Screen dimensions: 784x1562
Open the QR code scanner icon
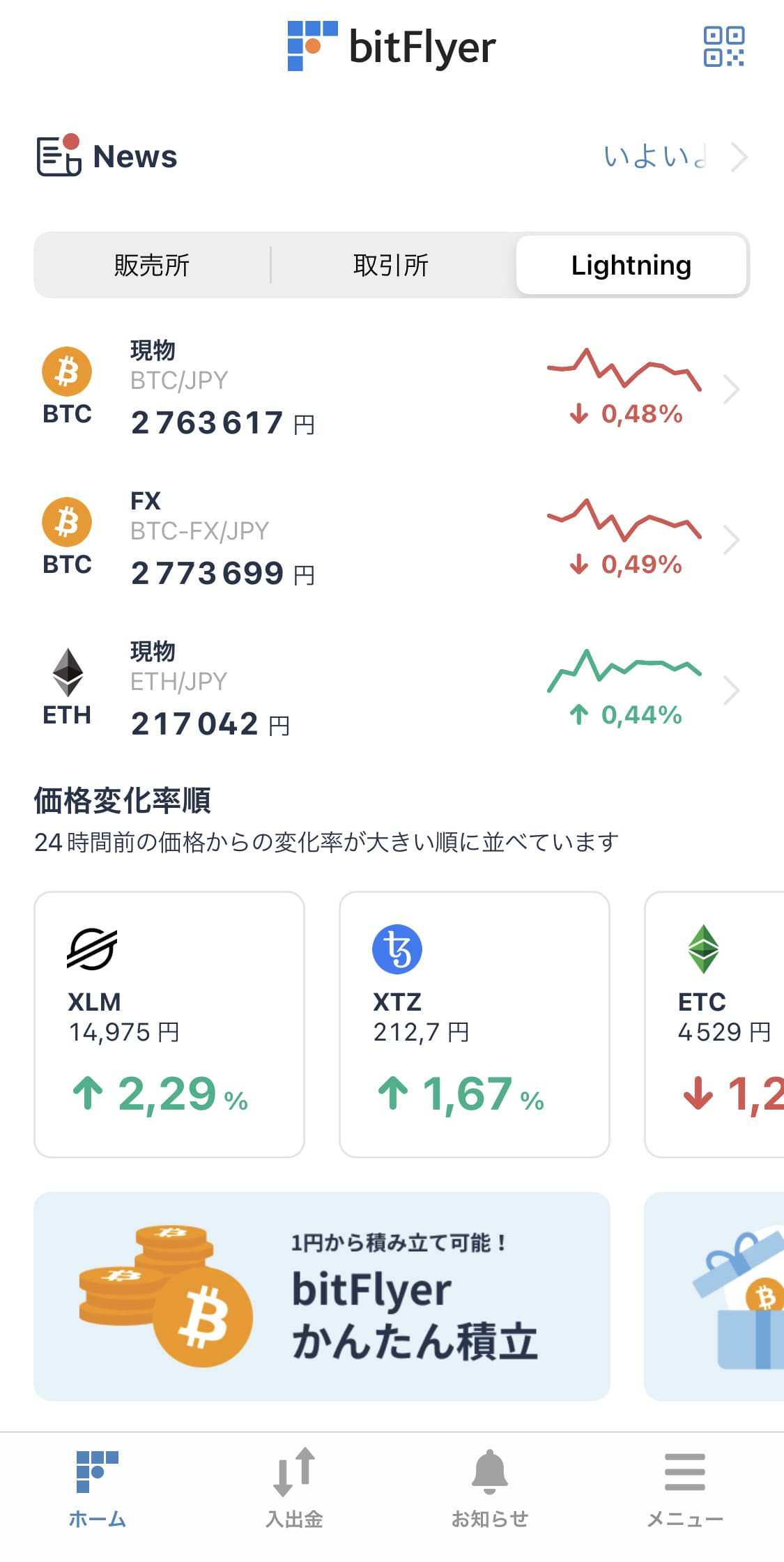tap(723, 47)
